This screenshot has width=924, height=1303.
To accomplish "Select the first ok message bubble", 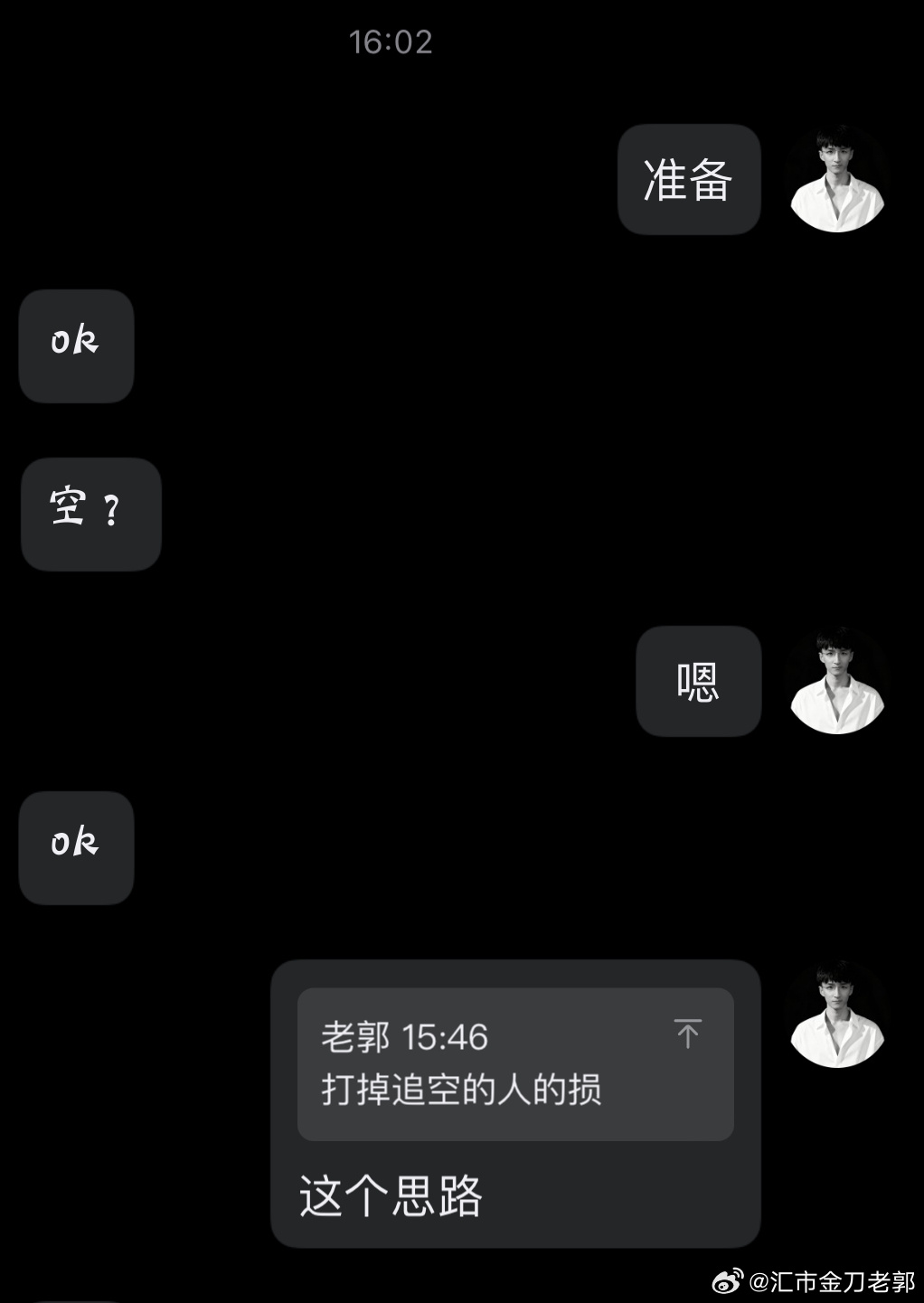I will tap(75, 345).
